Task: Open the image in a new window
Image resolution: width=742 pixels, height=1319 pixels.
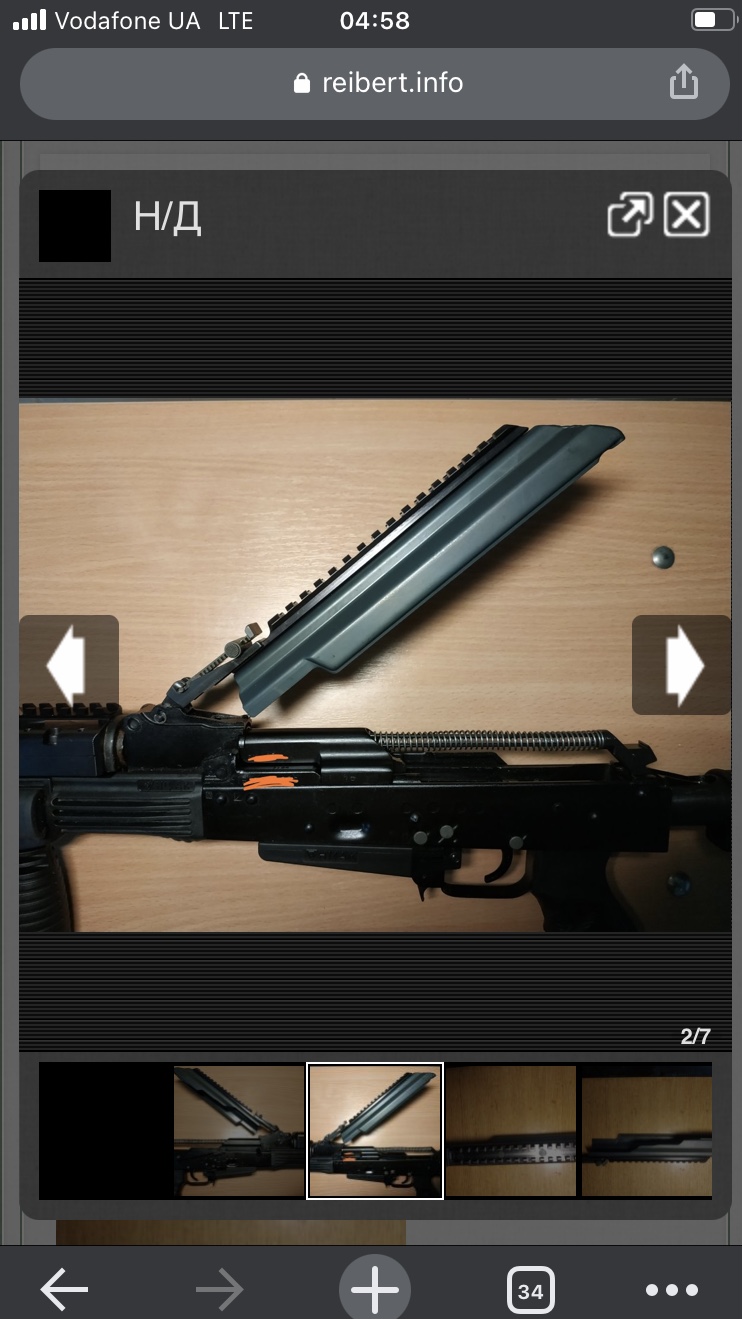Action: point(630,215)
